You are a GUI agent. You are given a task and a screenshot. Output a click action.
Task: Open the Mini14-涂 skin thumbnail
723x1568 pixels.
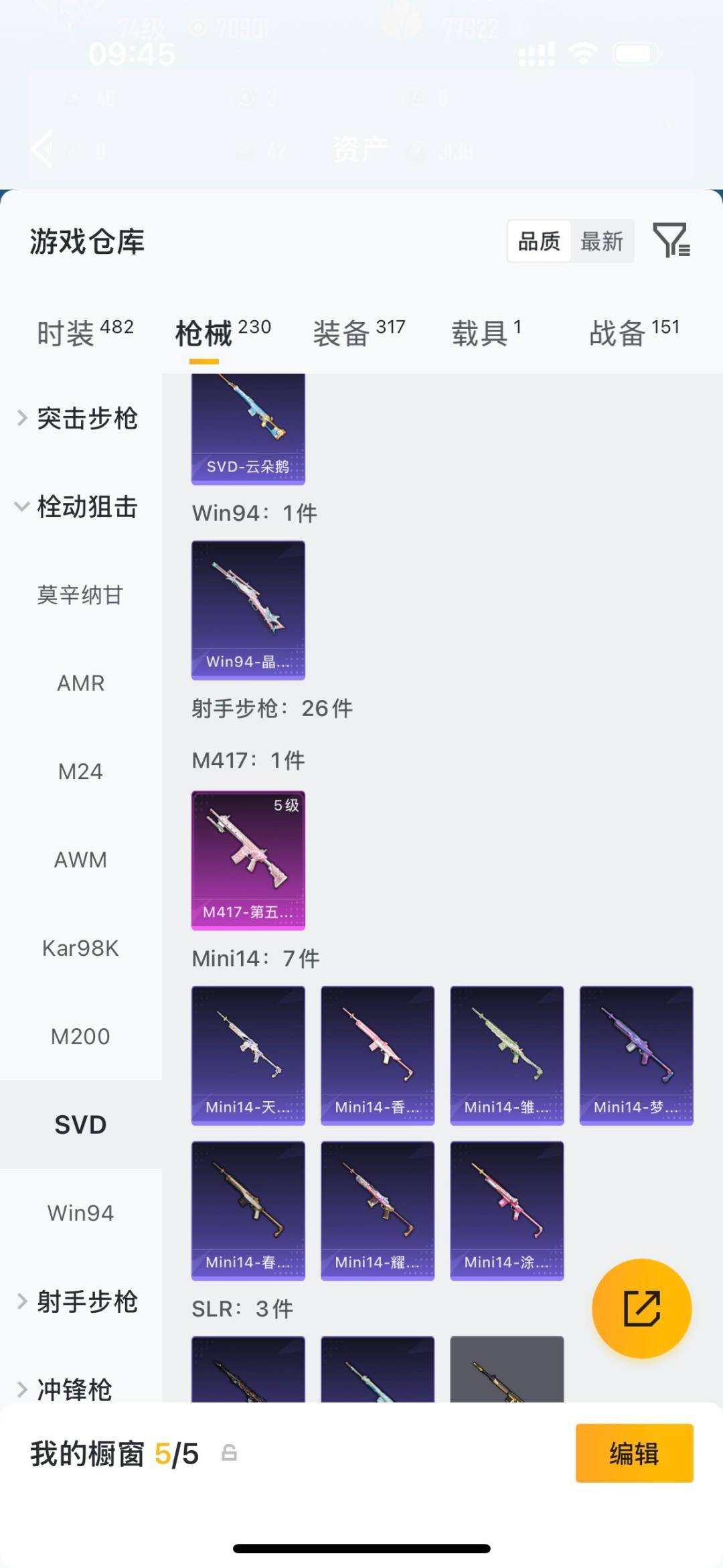(x=507, y=1209)
